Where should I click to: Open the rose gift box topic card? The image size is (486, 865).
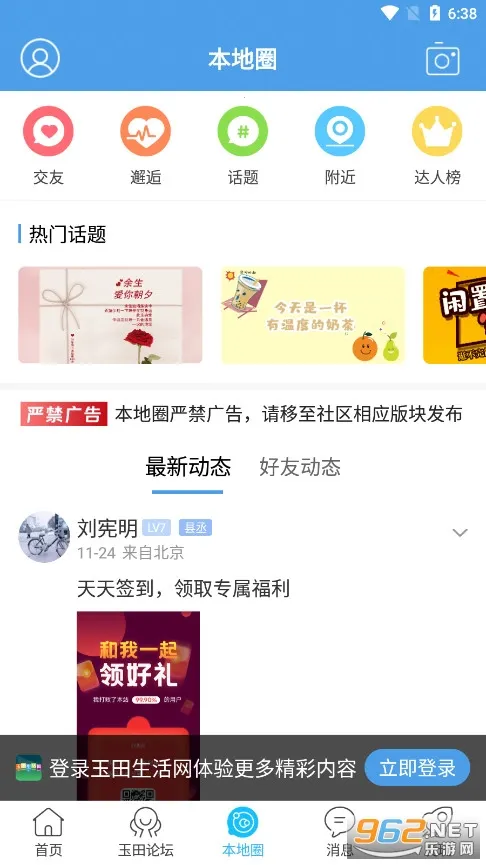[110, 315]
